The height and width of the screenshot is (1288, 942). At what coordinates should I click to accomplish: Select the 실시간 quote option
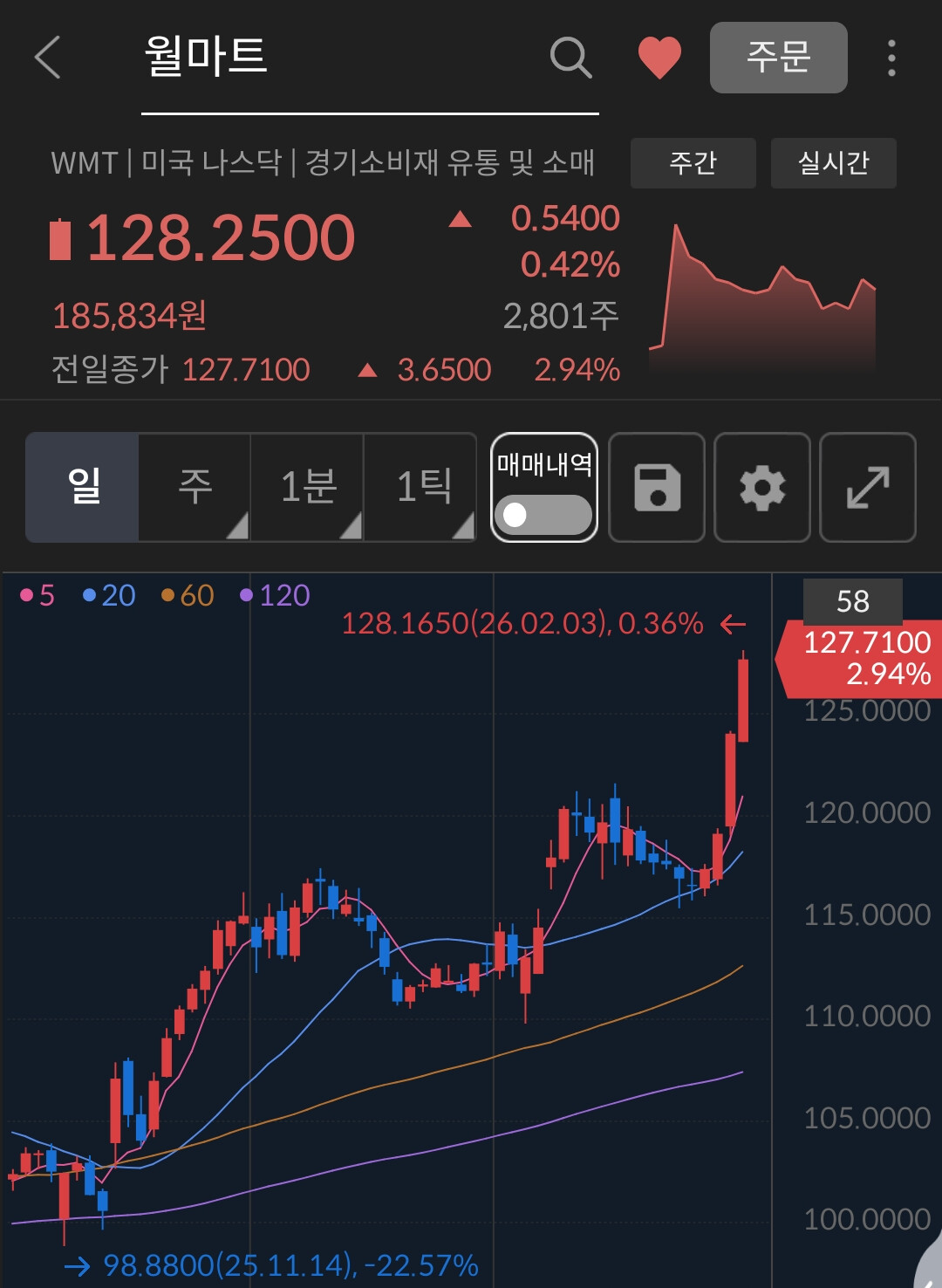833,163
